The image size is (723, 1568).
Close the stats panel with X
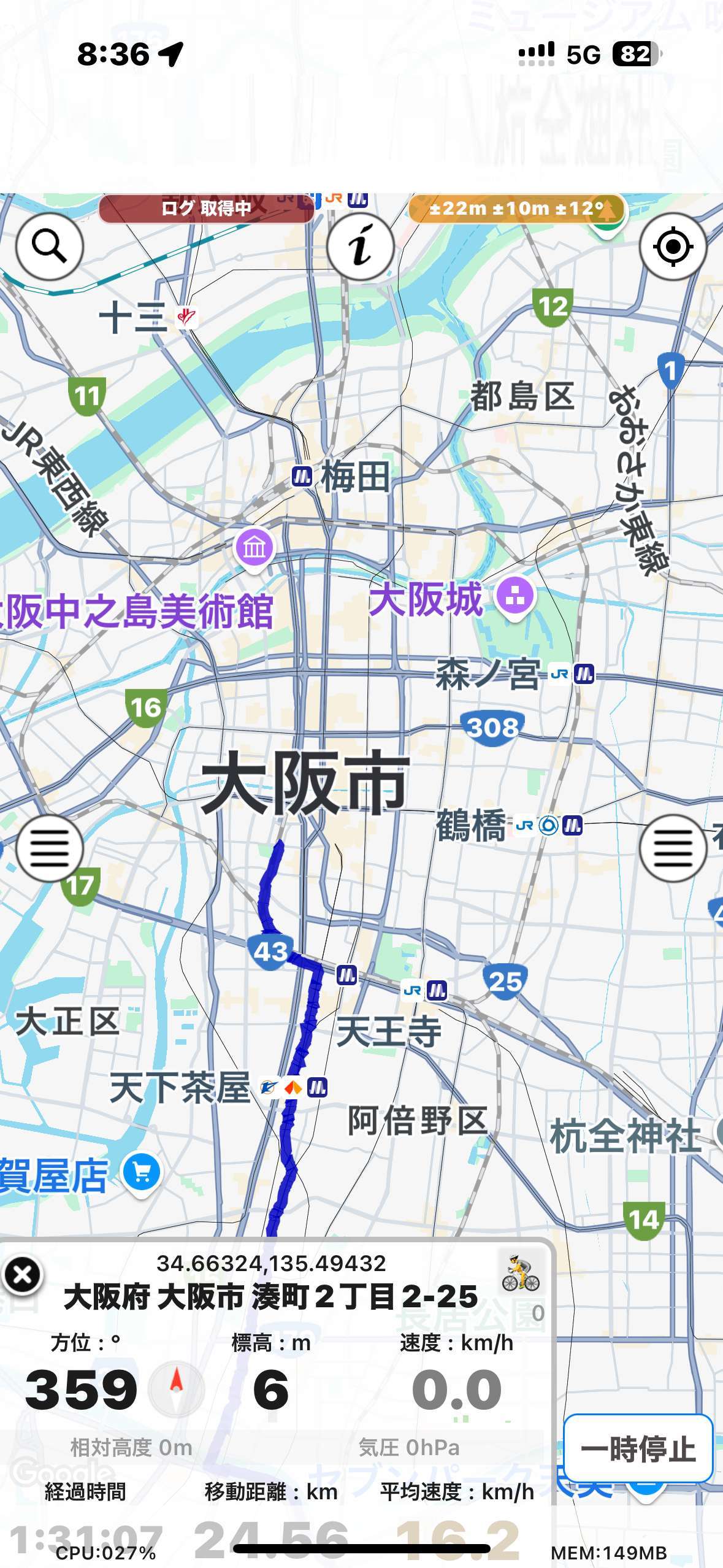[23, 1275]
